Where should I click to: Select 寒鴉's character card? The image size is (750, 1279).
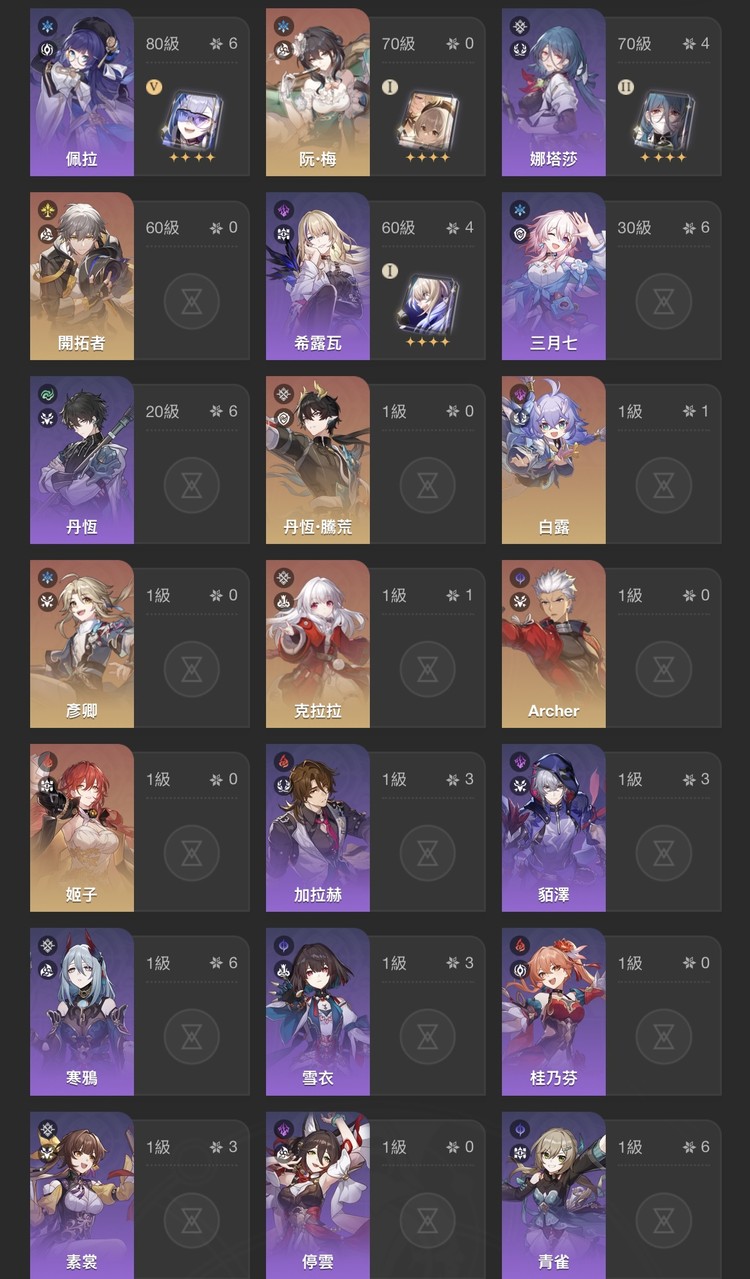click(x=139, y=1012)
